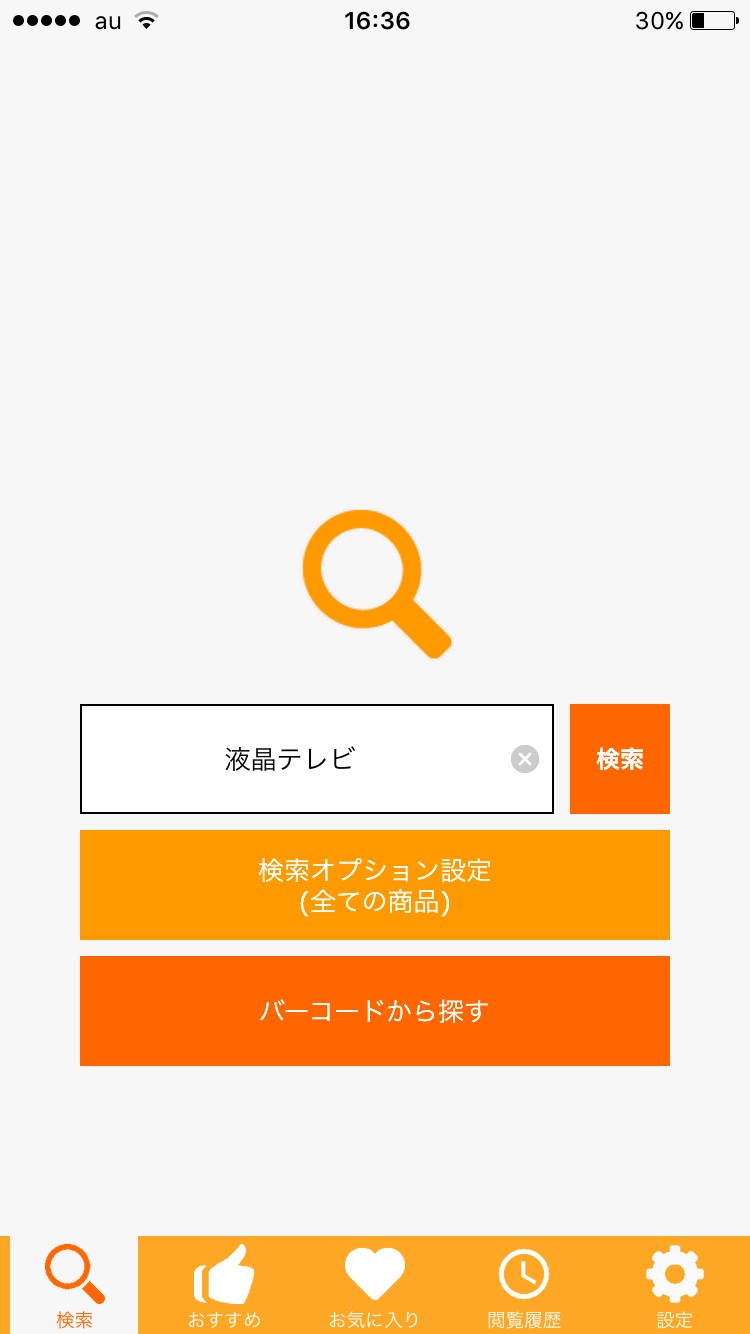Image resolution: width=750 pixels, height=1334 pixels.
Task: Open the 設定 settings tab
Action: 674,1286
